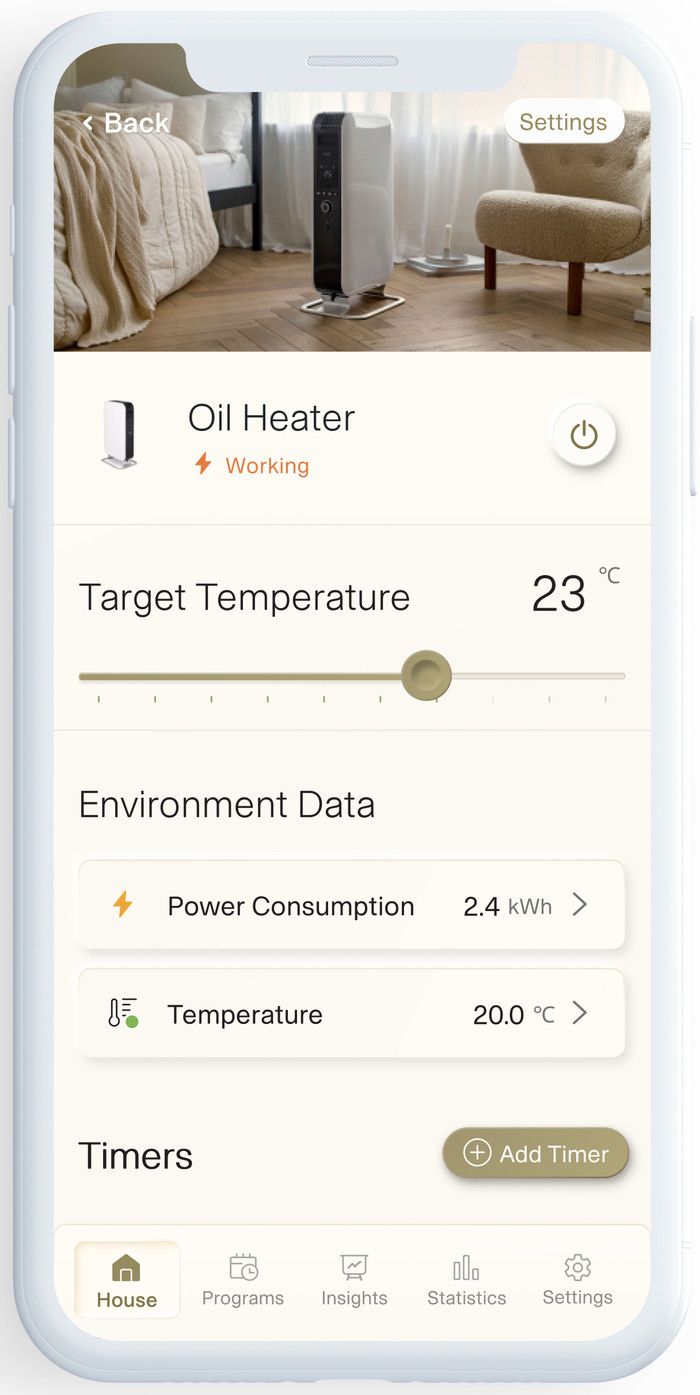Open the Temperature environment data row
Viewport: 700px width, 1395px height.
click(x=351, y=1014)
